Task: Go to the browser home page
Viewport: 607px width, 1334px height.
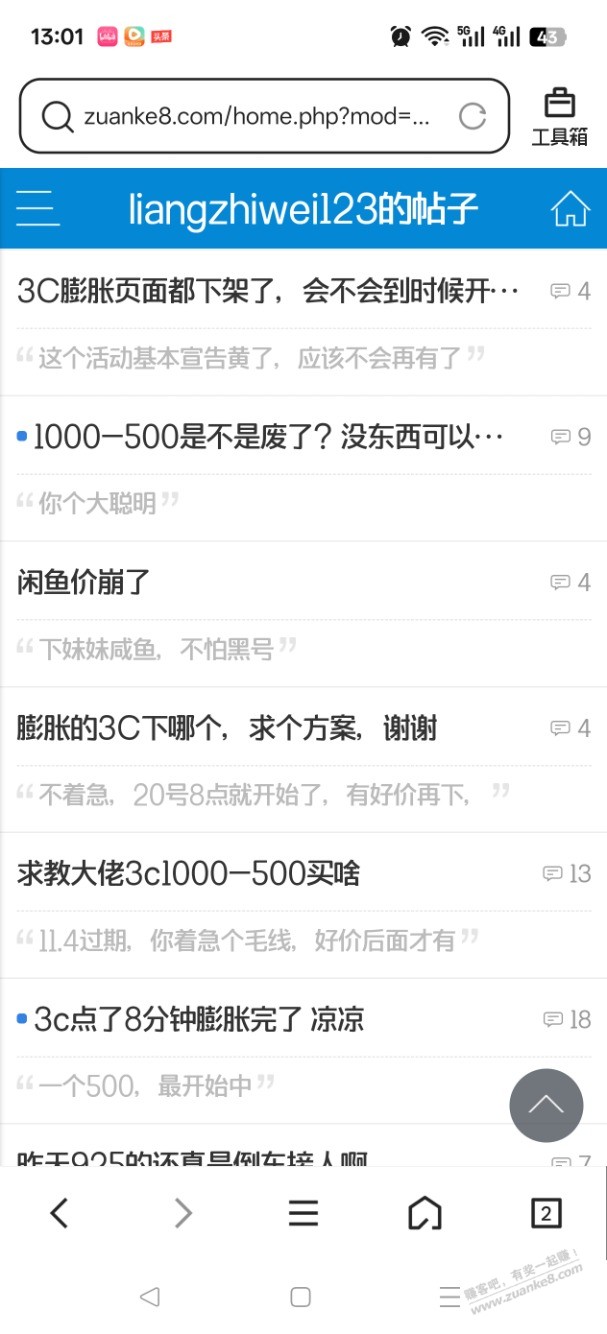Action: tap(424, 1213)
